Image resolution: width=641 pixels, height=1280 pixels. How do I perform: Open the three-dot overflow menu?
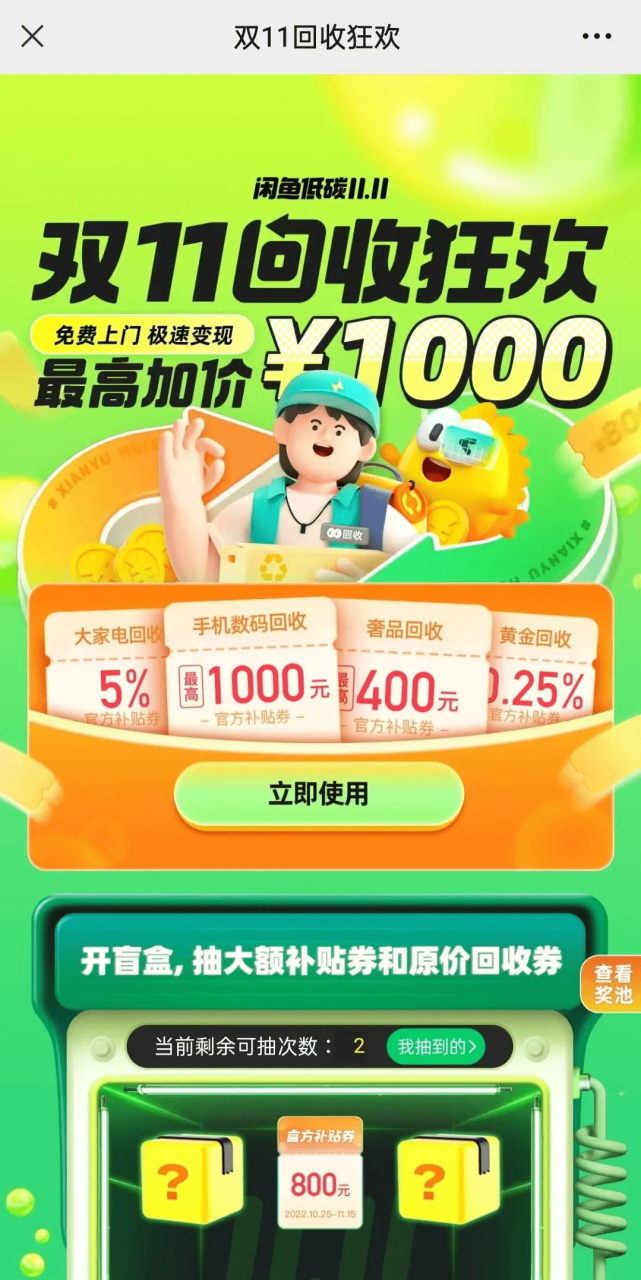pos(597,37)
